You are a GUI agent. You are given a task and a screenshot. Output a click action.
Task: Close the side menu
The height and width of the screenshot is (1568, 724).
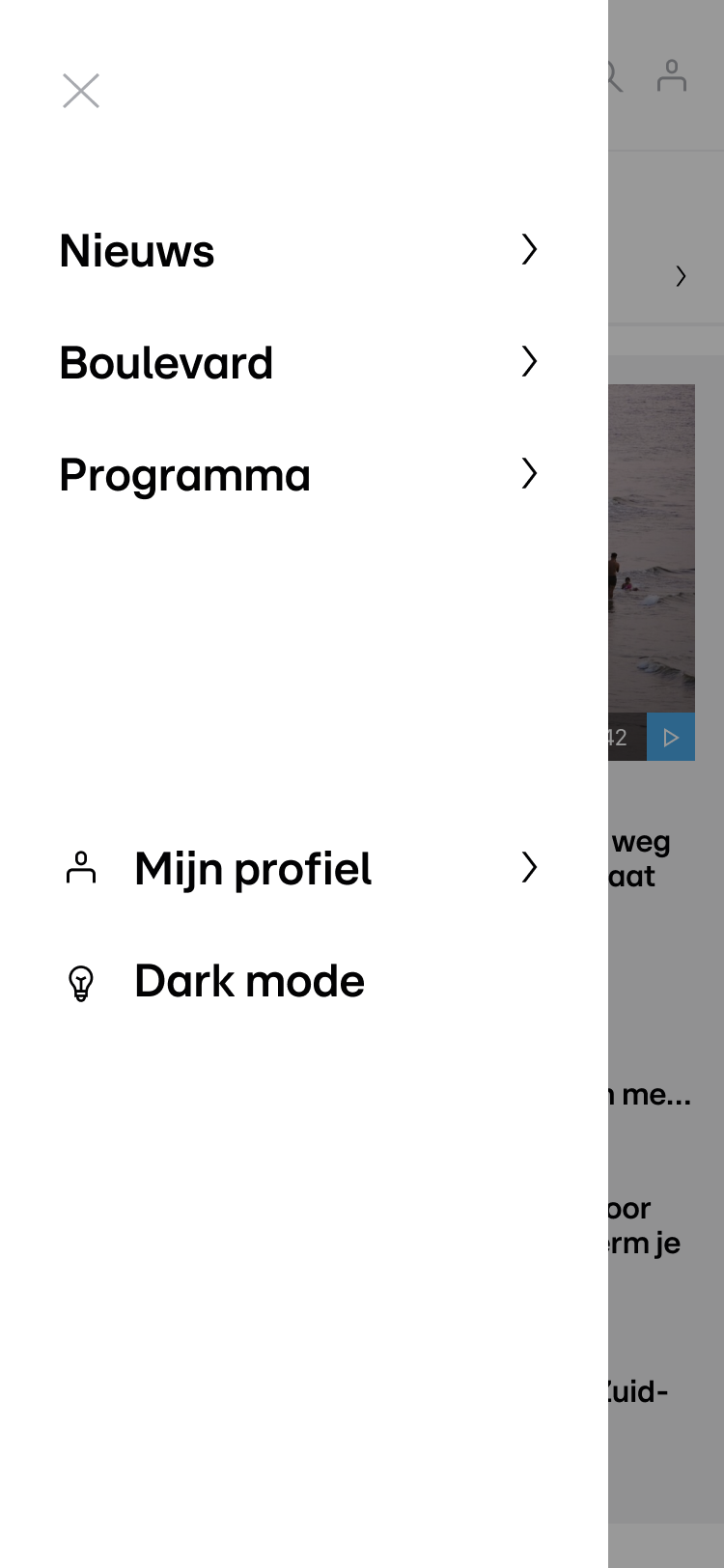click(81, 91)
